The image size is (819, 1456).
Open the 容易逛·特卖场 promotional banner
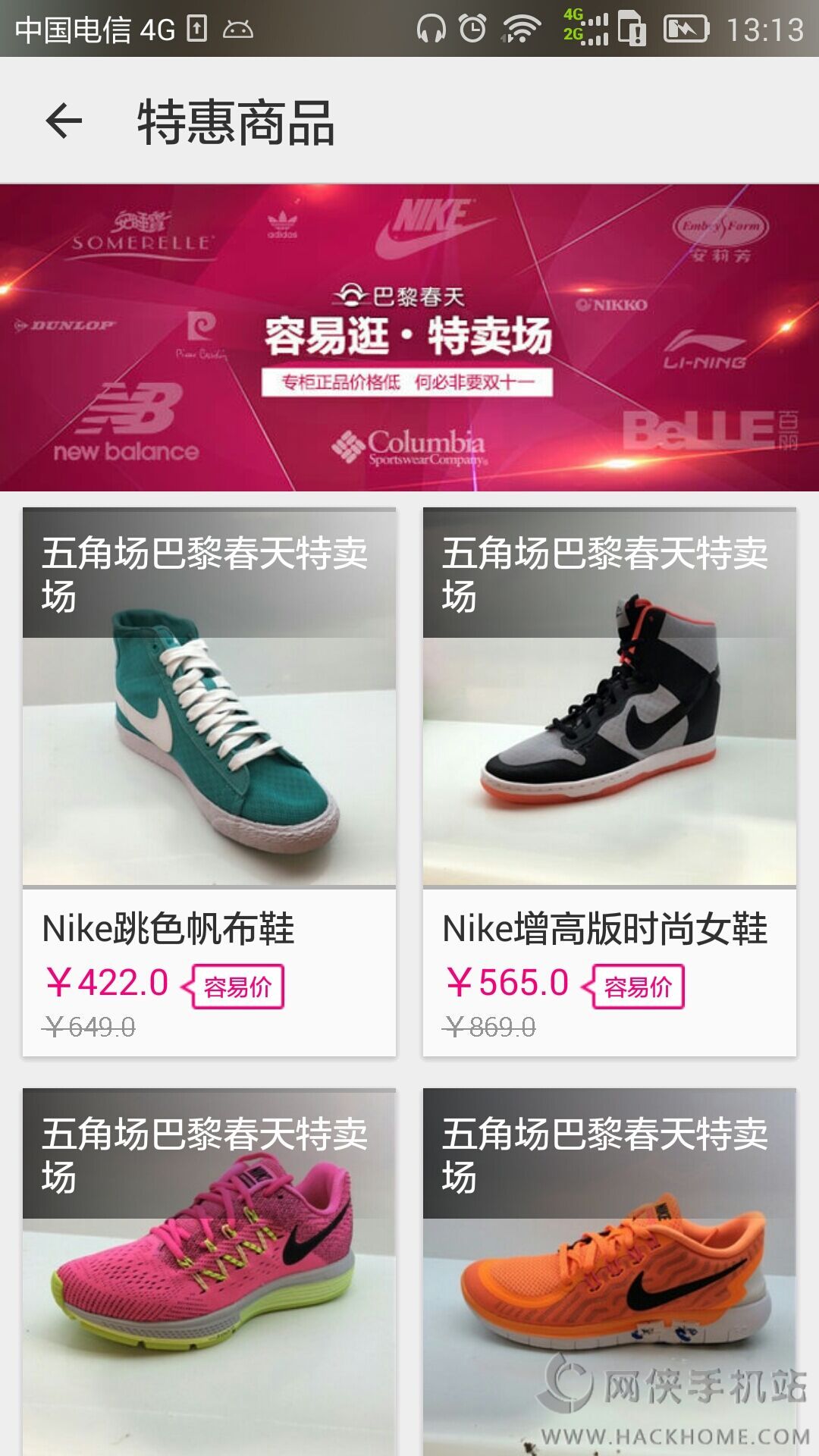pyautogui.click(x=409, y=337)
